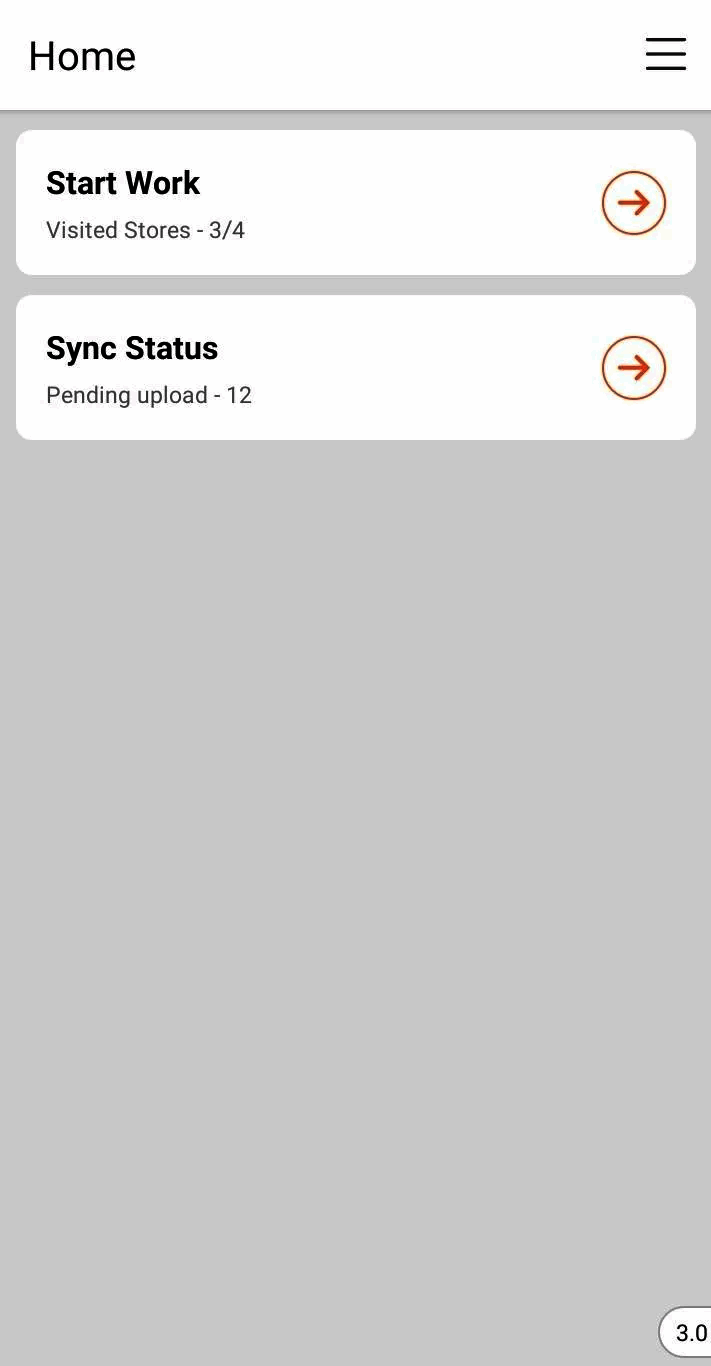This screenshot has width=711, height=1366.
Task: Open the hamburger menu
Action: pos(665,54)
